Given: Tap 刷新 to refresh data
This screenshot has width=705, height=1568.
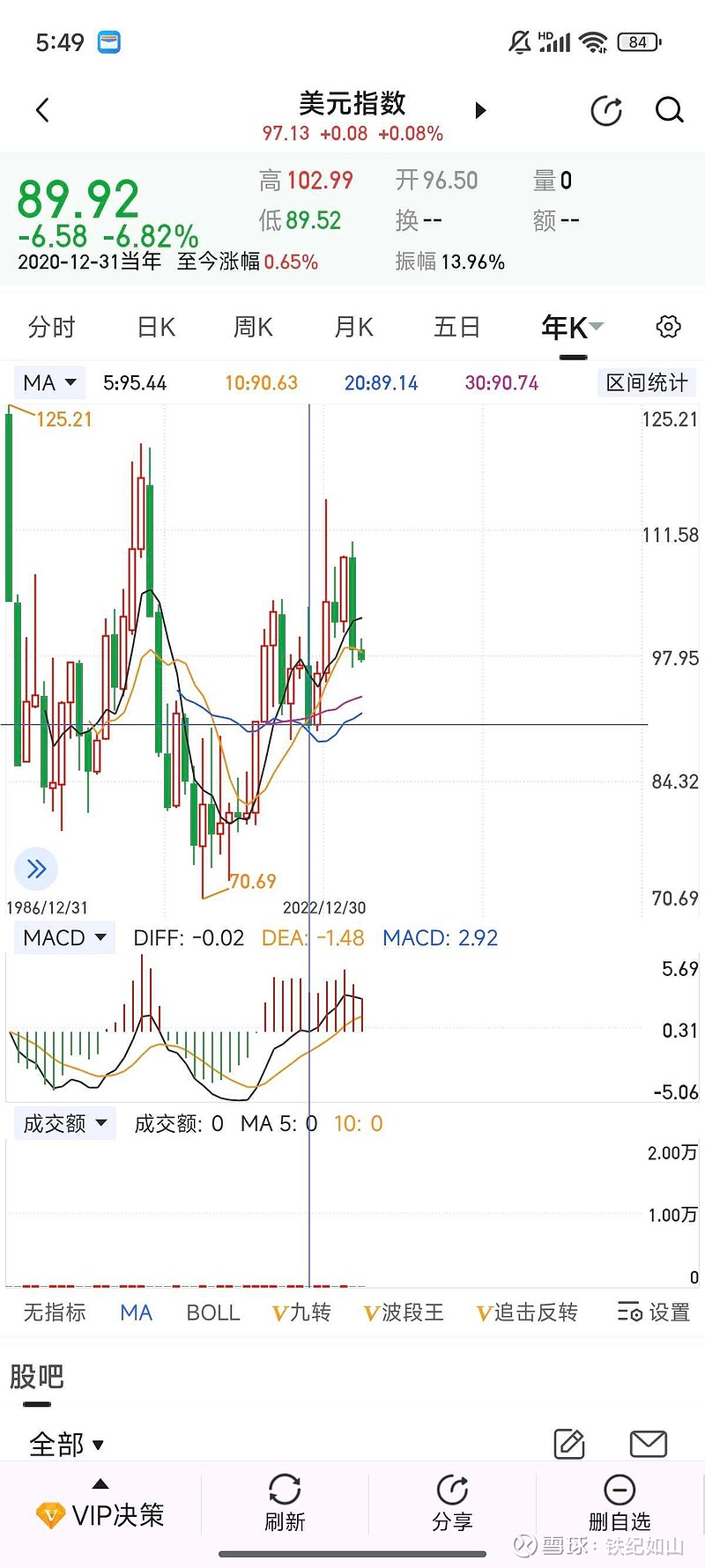Looking at the screenshot, I should [x=285, y=1505].
